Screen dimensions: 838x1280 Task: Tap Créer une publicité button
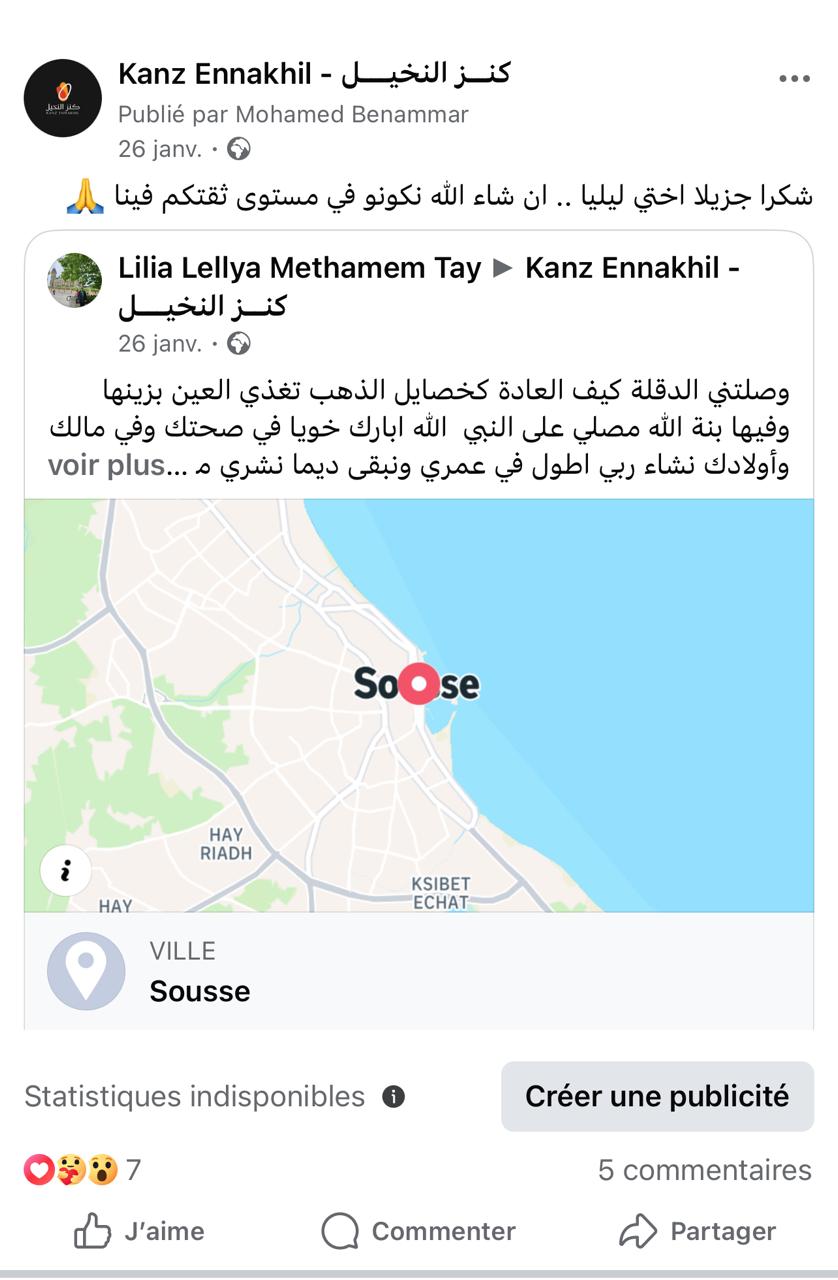coord(657,1096)
